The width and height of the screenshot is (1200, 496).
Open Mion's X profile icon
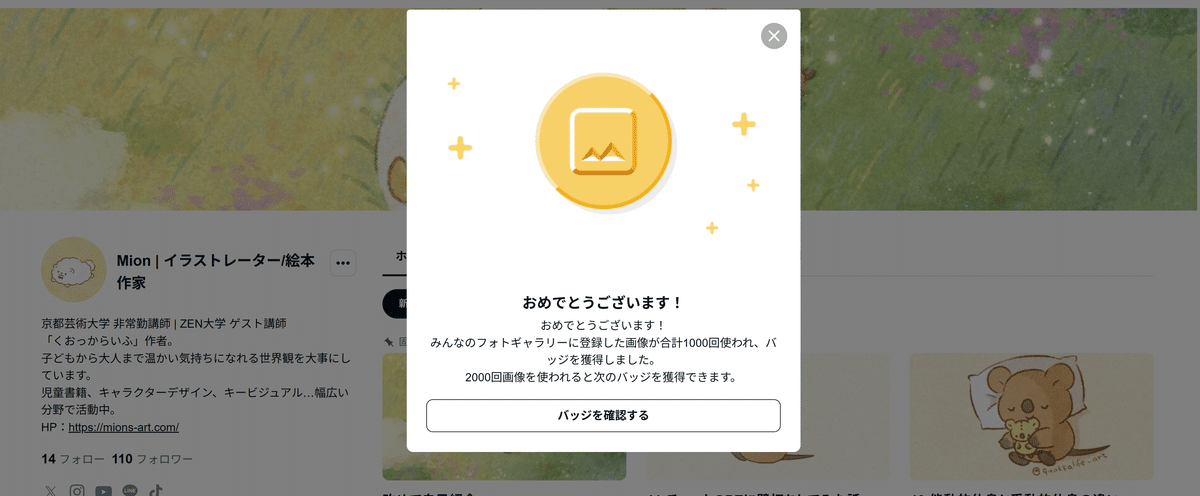(51, 490)
